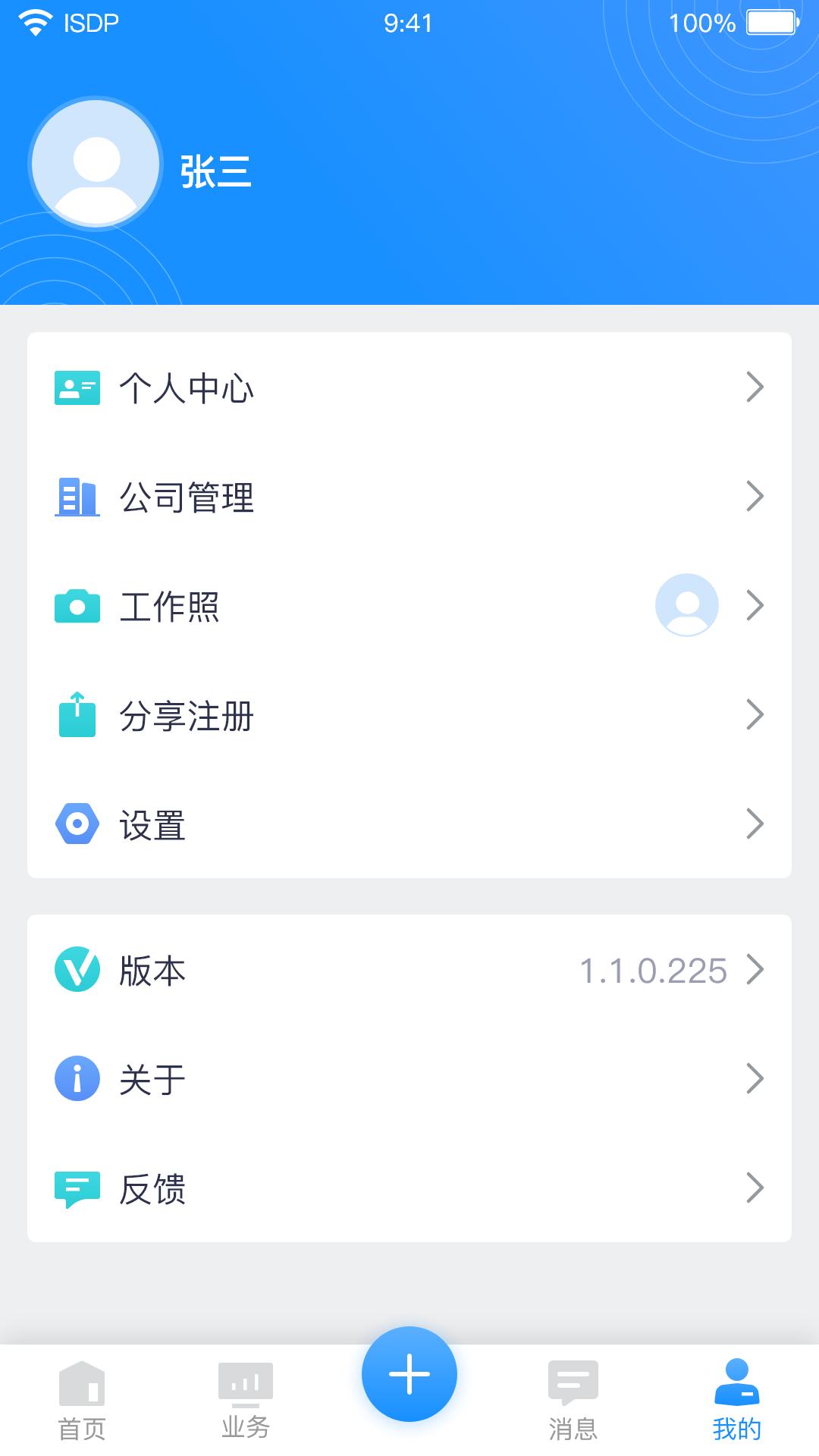Select 分享注册 to share registration
The image size is (819, 1456).
(x=409, y=715)
